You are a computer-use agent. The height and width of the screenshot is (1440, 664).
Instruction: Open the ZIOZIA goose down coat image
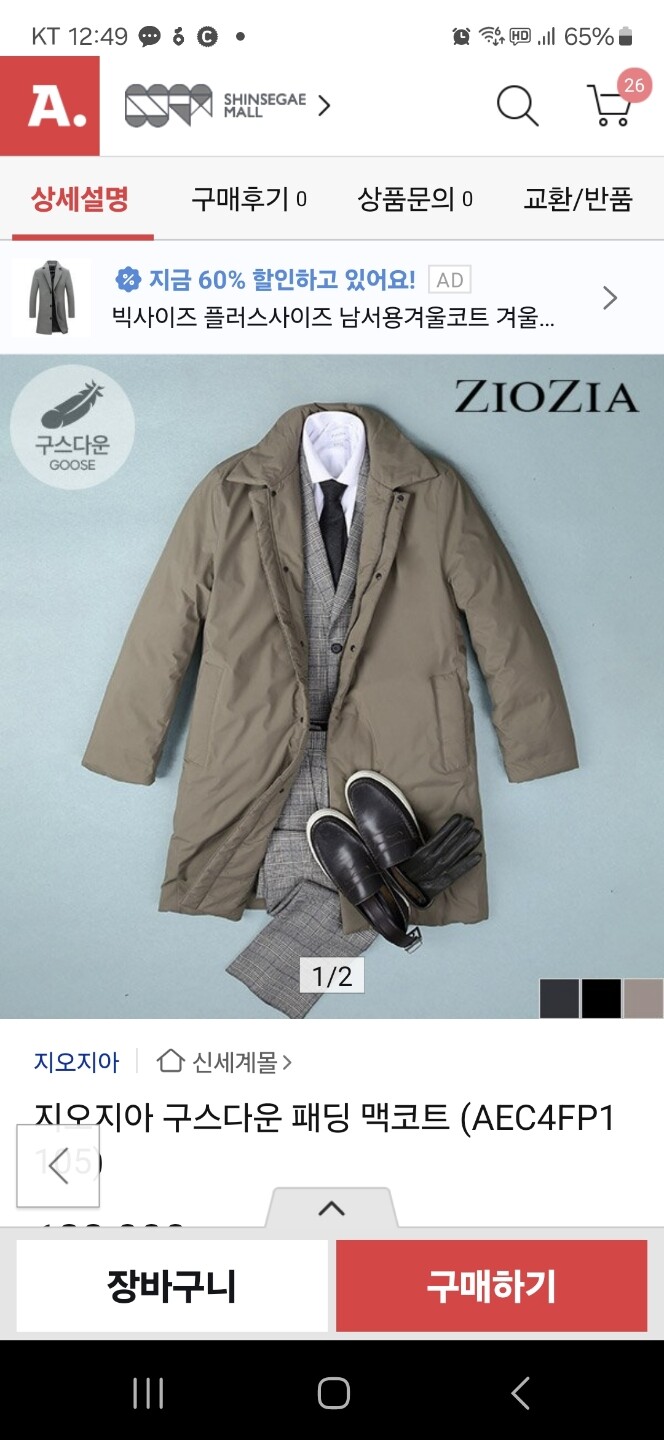click(332, 660)
